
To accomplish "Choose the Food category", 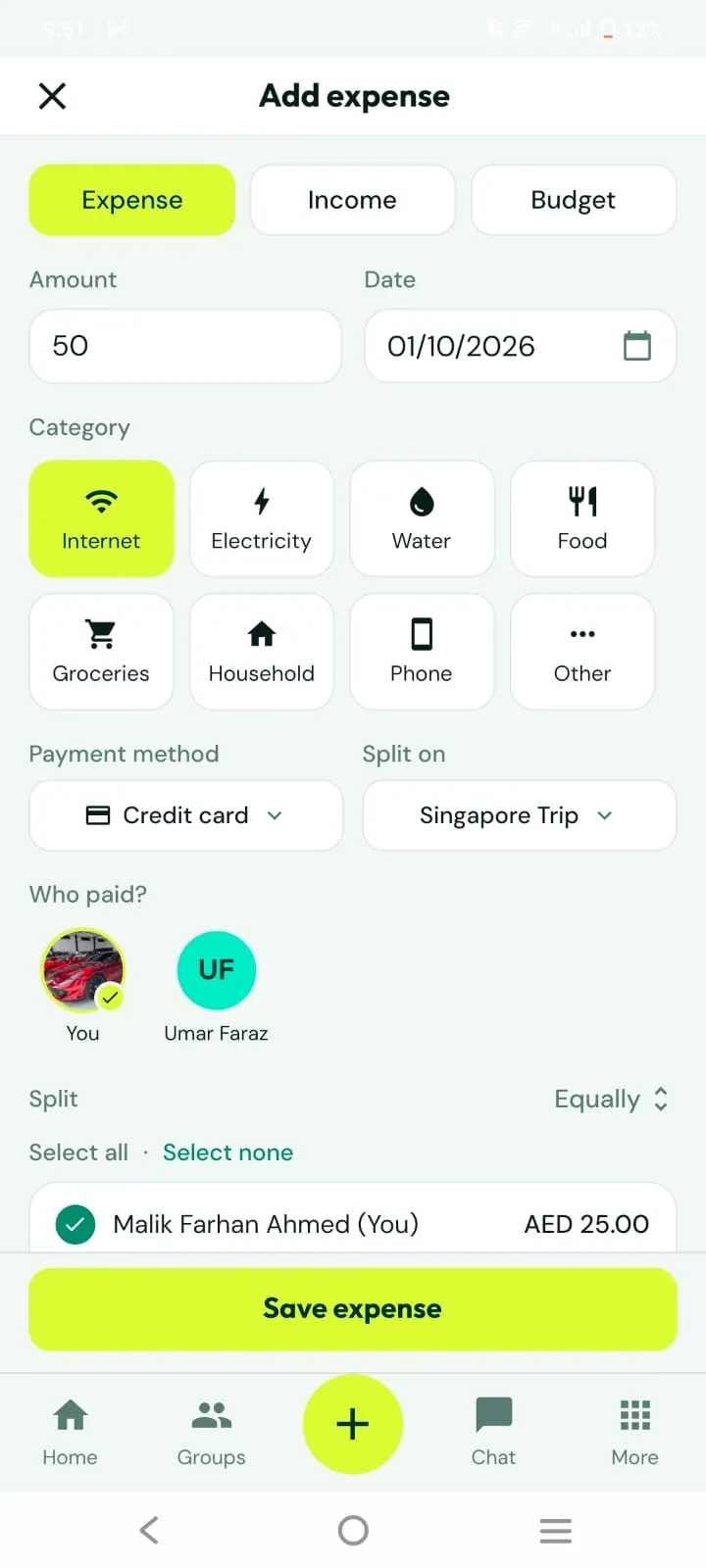I will (x=582, y=518).
